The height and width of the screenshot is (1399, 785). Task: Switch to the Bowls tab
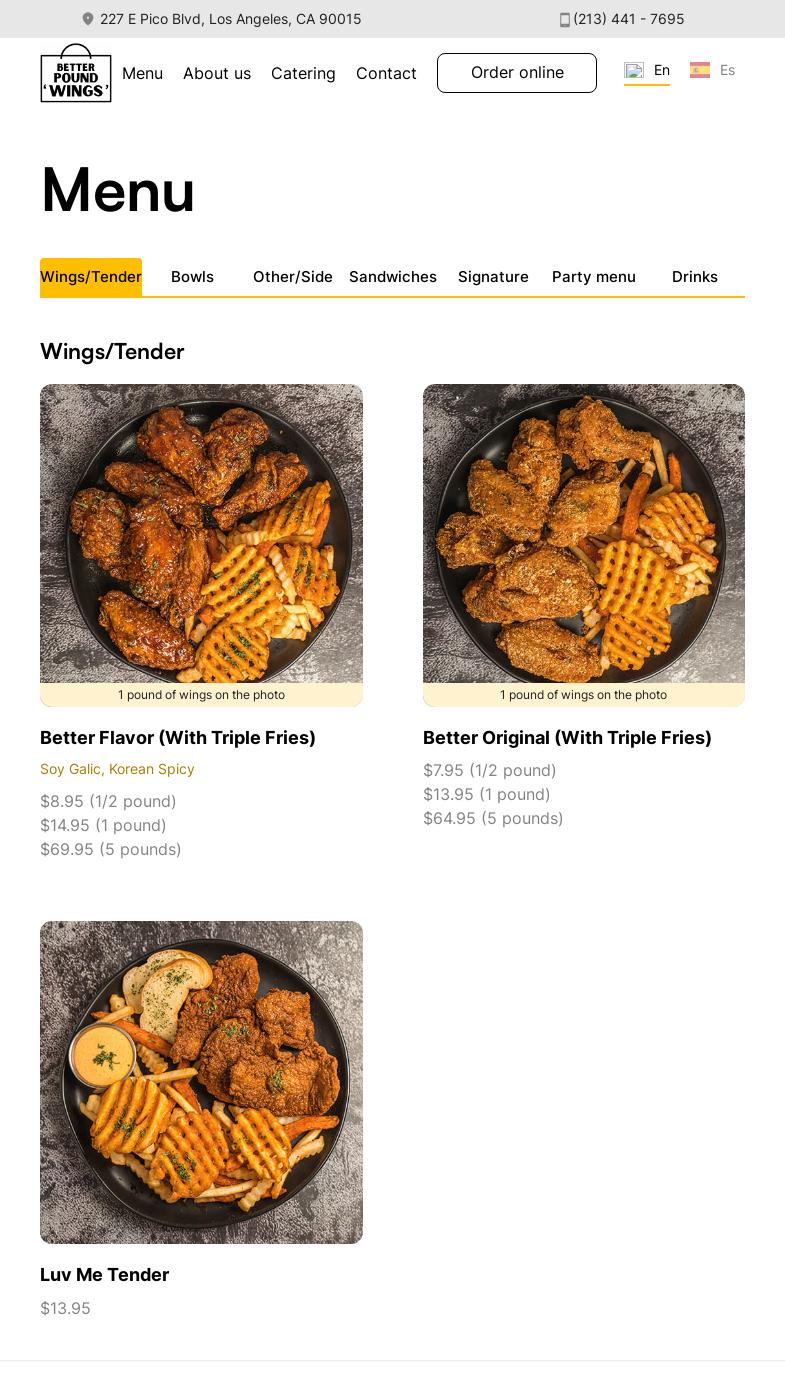tap(192, 277)
